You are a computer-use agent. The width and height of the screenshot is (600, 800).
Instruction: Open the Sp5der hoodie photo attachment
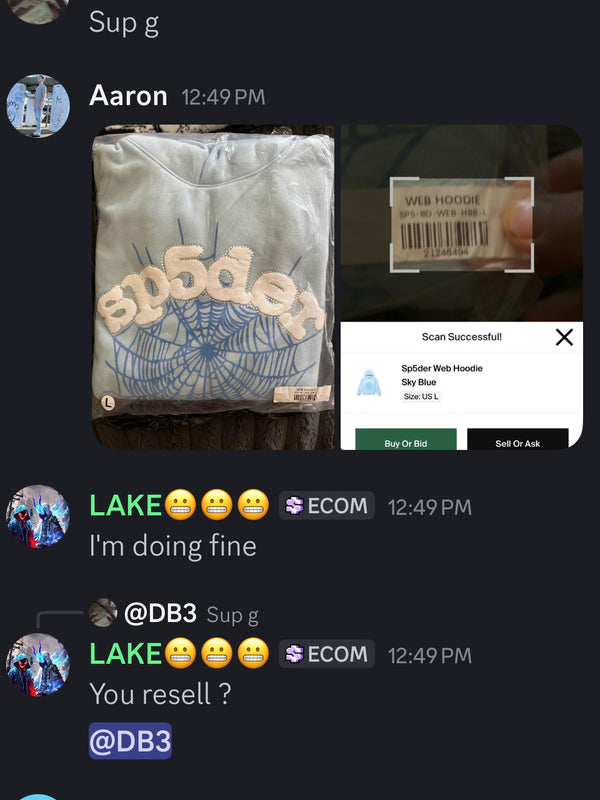tap(213, 287)
